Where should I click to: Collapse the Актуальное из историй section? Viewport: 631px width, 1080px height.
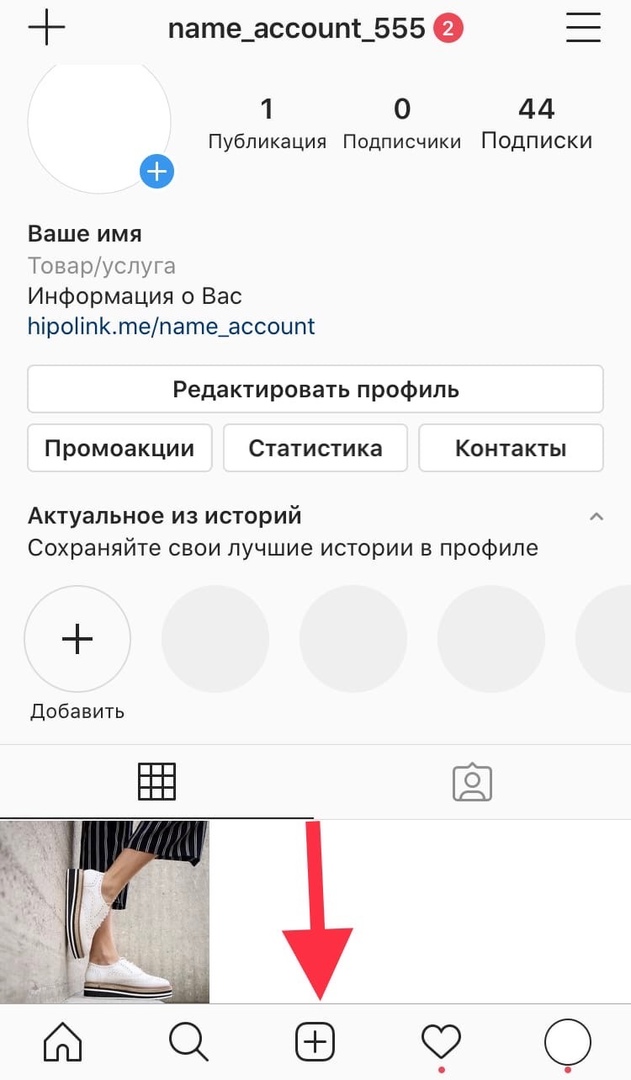597,517
